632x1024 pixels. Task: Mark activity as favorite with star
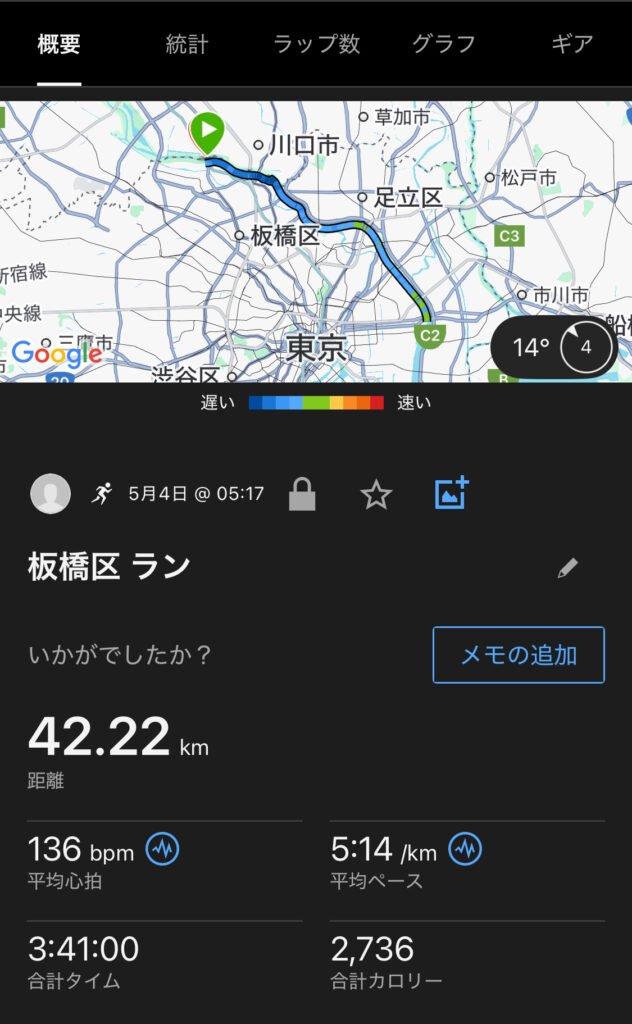(x=376, y=494)
